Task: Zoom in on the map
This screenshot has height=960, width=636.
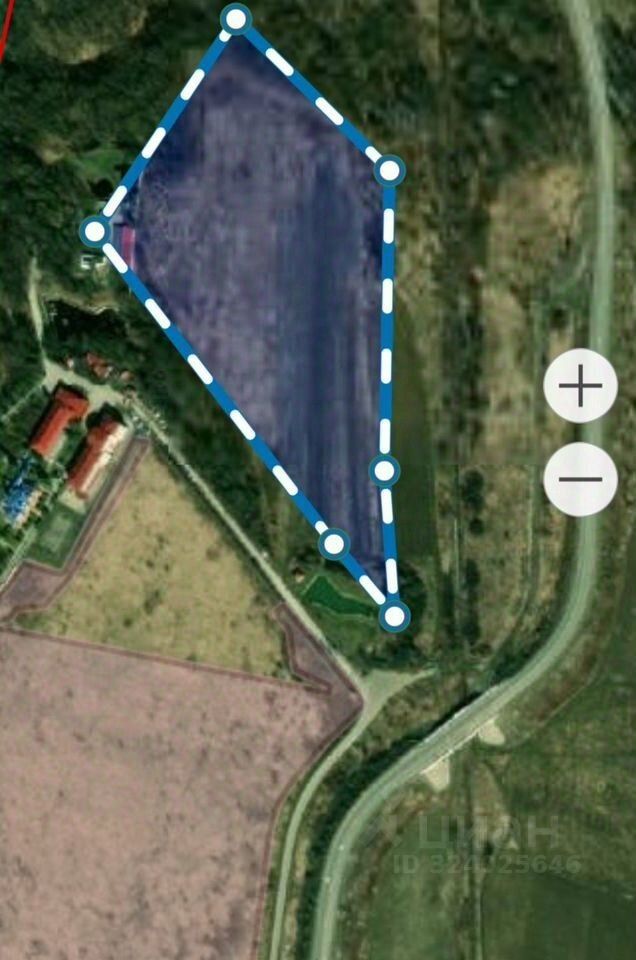Action: coord(580,386)
